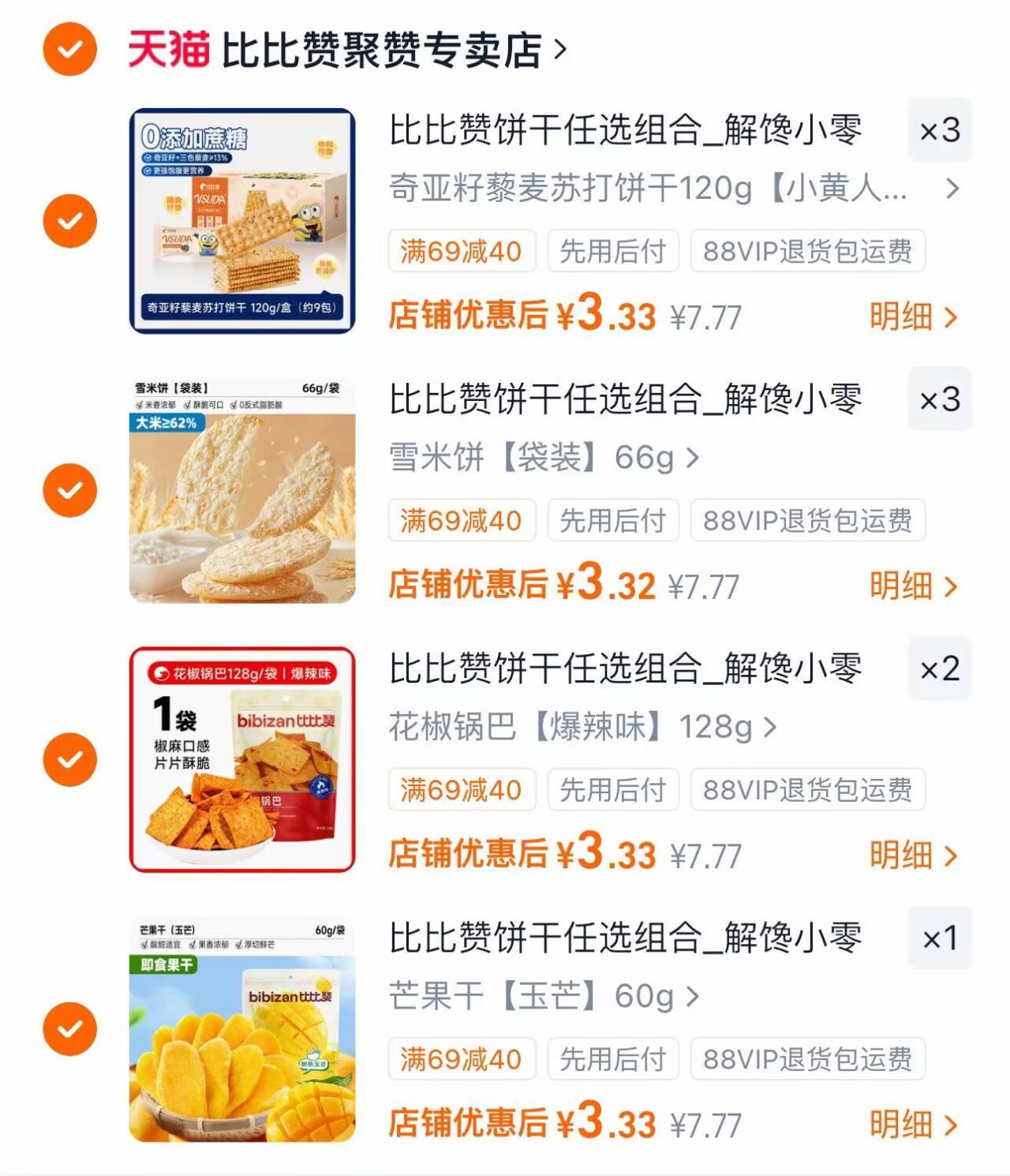Deselect the 雪米饼 item checkbox
The height and width of the screenshot is (1176, 1010).
69,490
